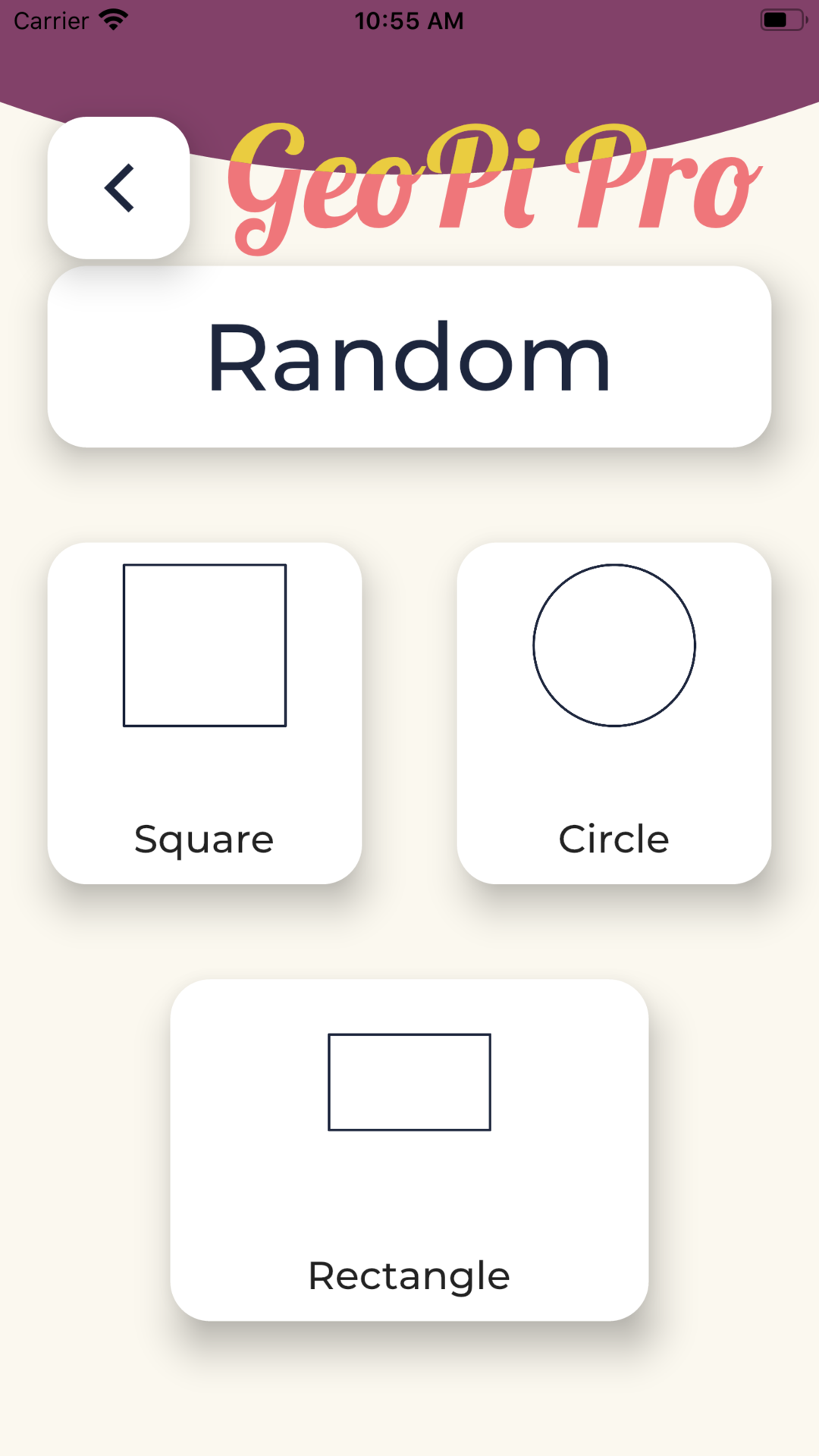The width and height of the screenshot is (819, 1456).
Task: Choose the Circle shape card
Action: coord(614,713)
